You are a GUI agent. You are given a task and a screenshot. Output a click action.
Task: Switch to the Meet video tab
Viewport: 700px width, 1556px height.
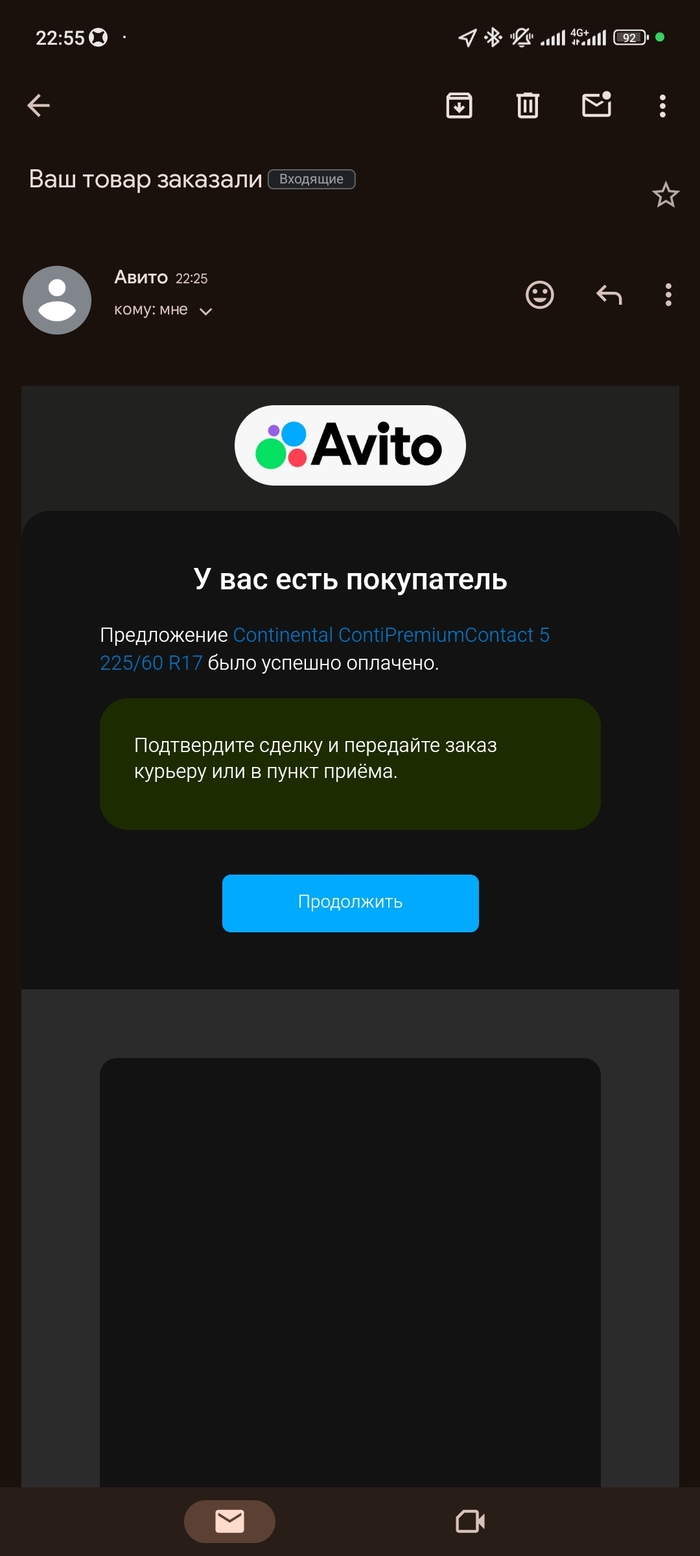tap(470, 1521)
